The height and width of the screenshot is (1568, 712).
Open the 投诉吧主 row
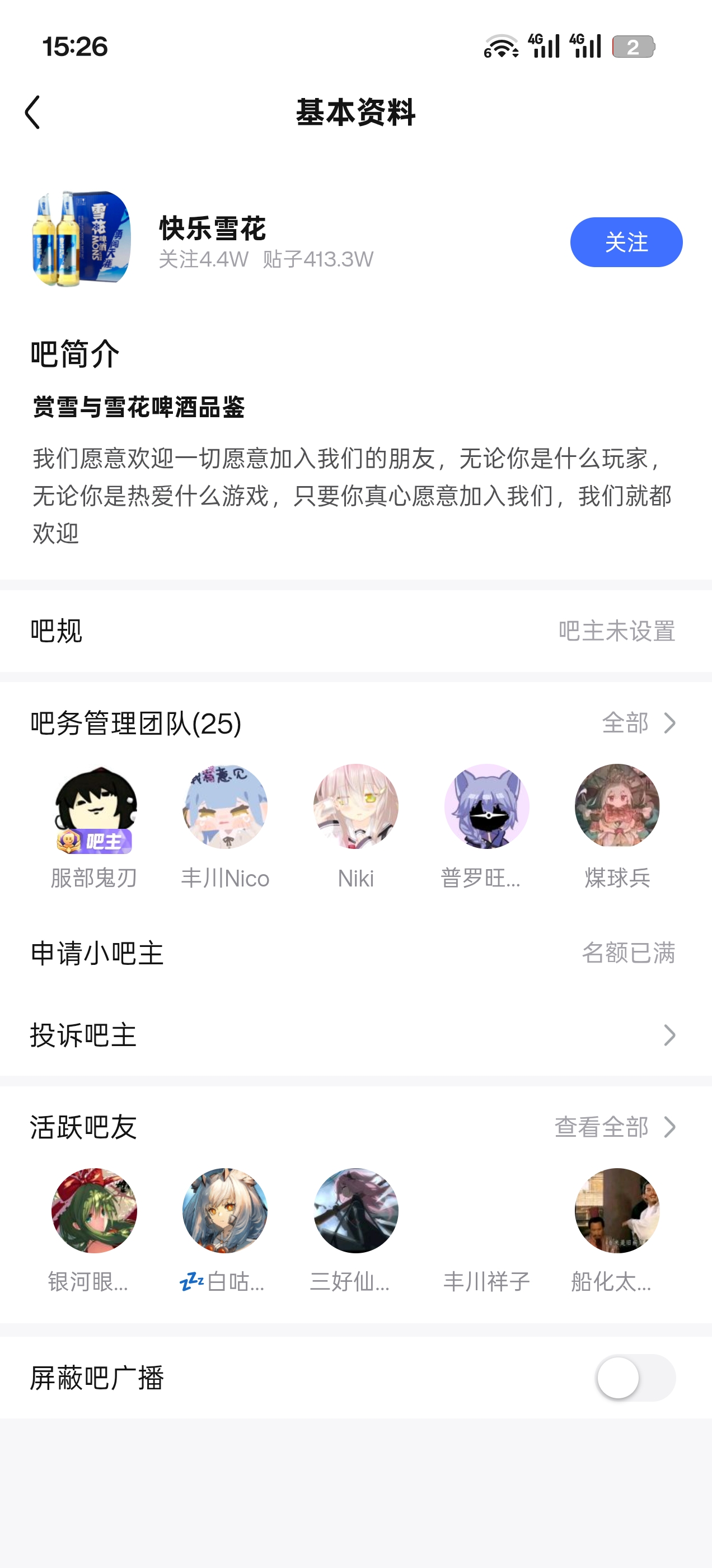[x=356, y=1035]
